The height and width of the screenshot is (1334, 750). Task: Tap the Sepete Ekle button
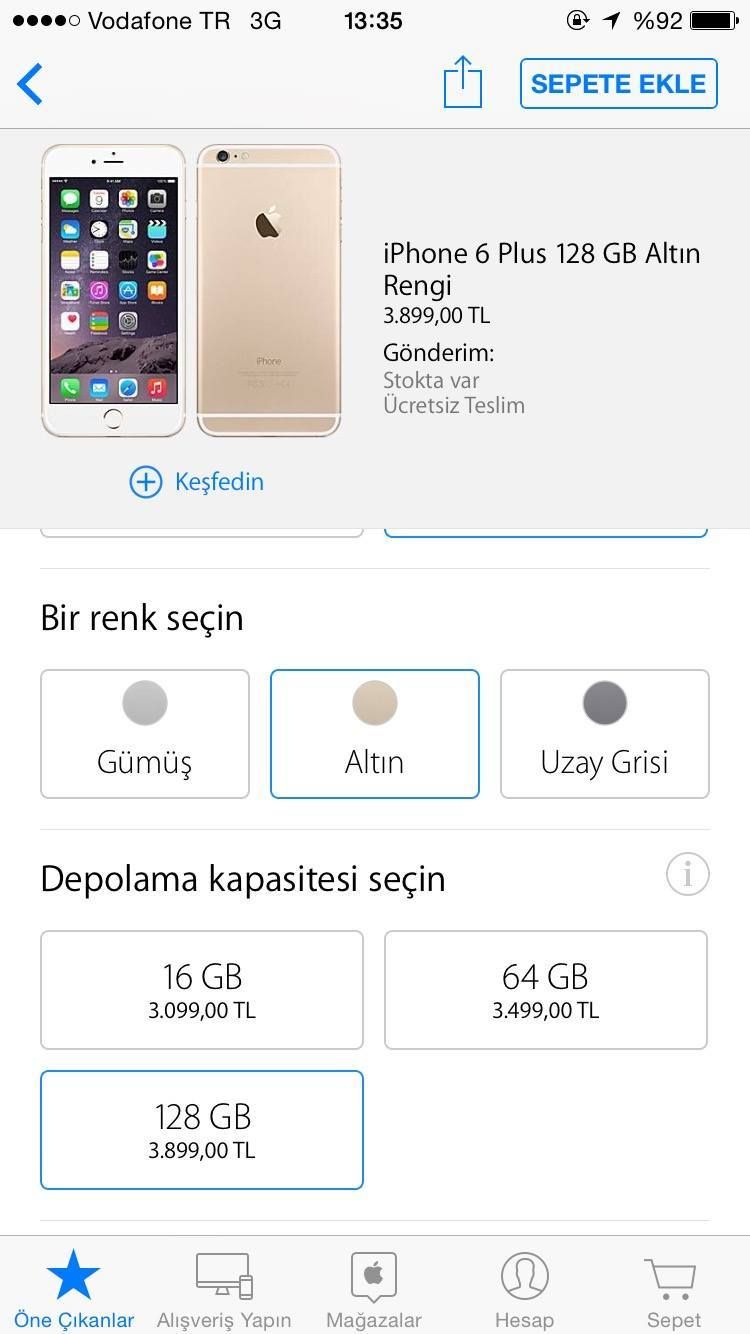(x=618, y=84)
